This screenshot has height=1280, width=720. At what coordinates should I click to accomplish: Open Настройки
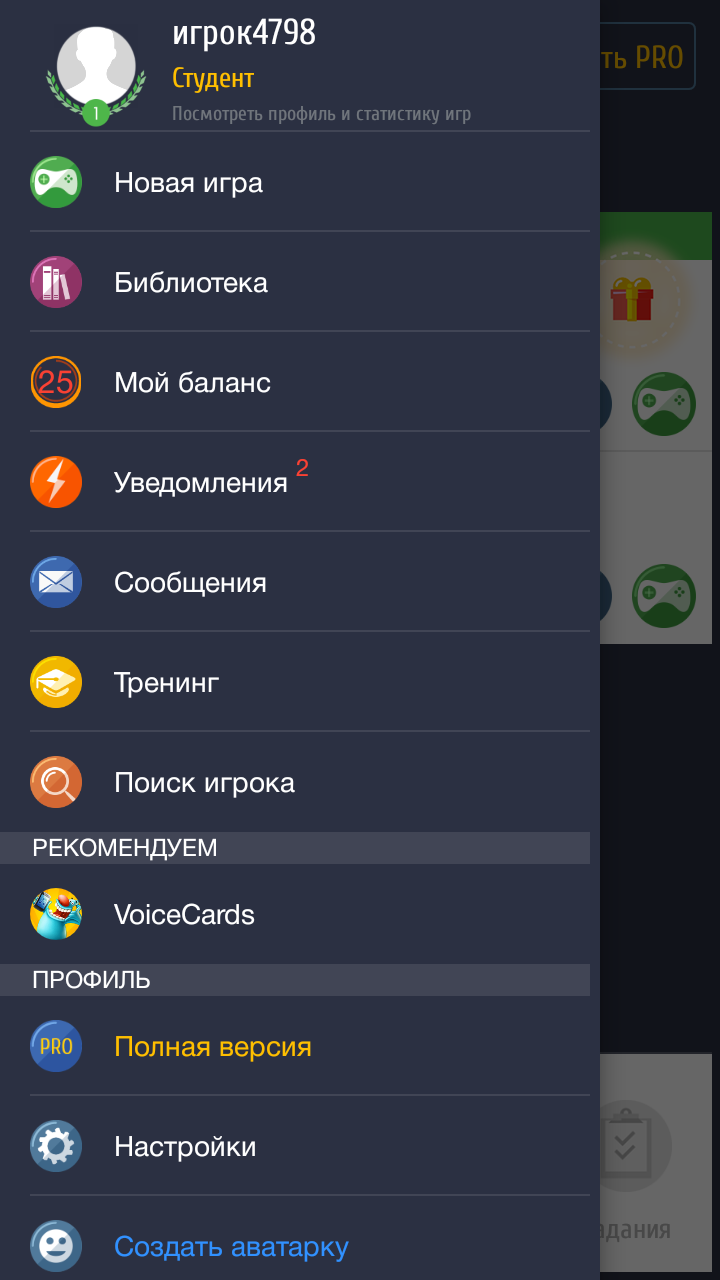pyautogui.click(x=300, y=1146)
